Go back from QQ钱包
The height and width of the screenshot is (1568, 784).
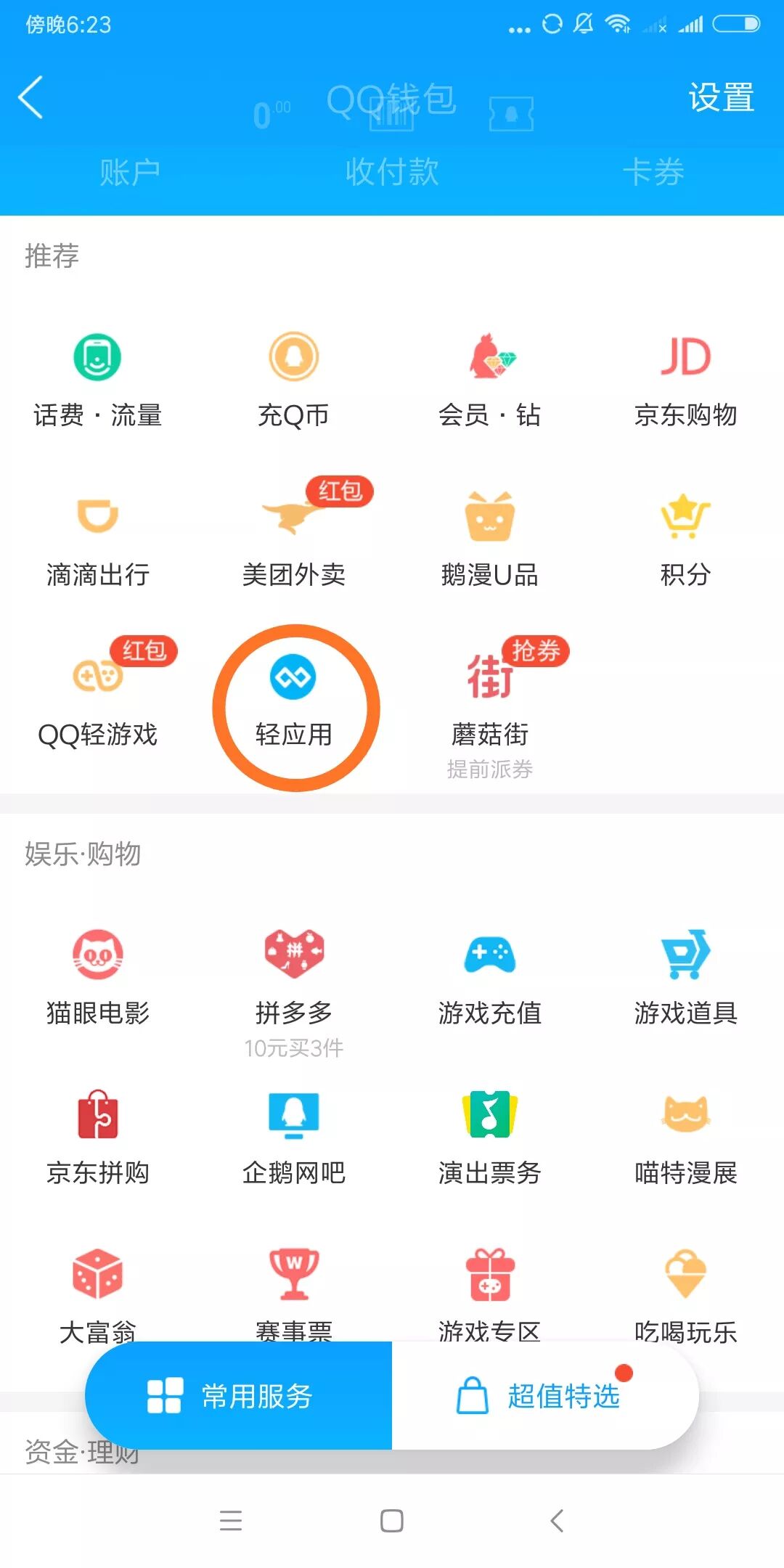pos(31,97)
